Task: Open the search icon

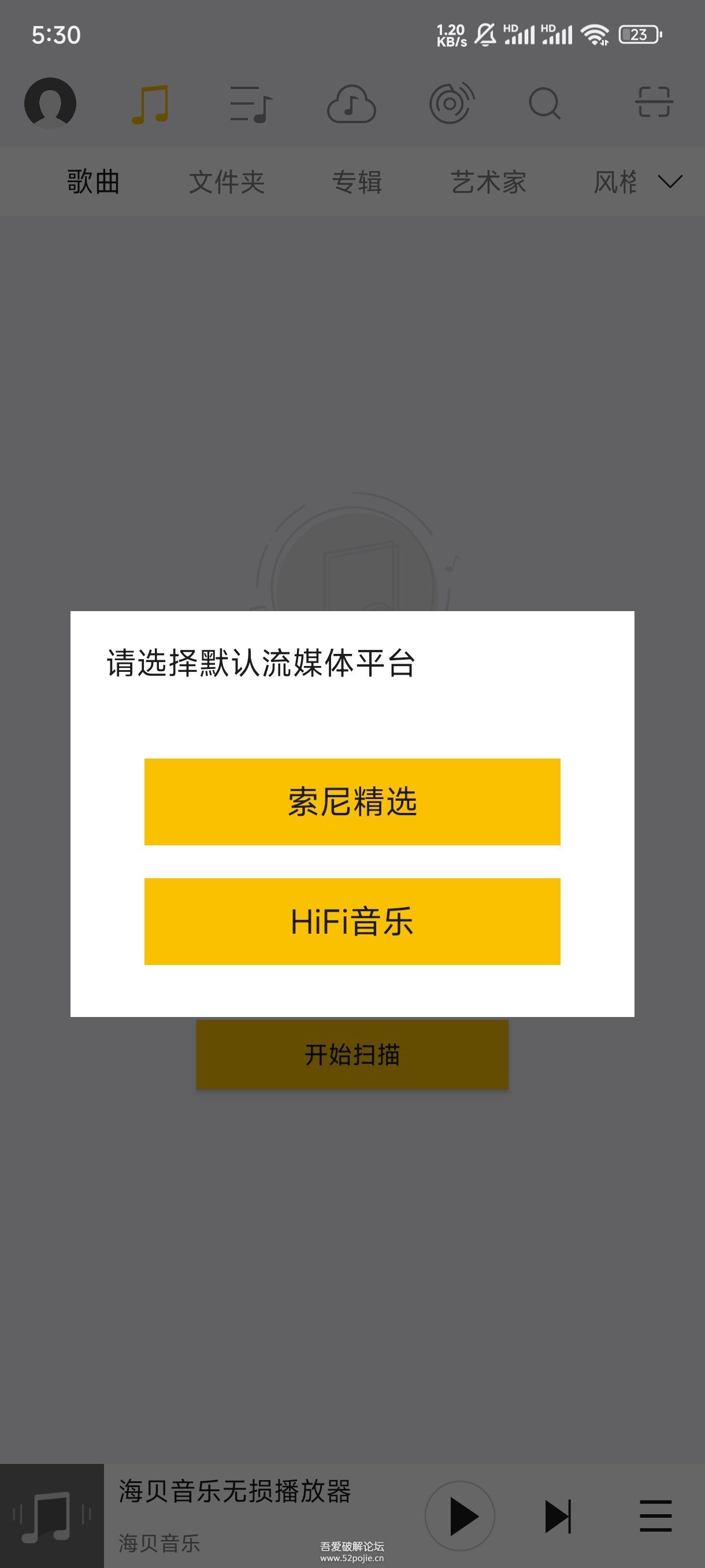Action: (544, 103)
